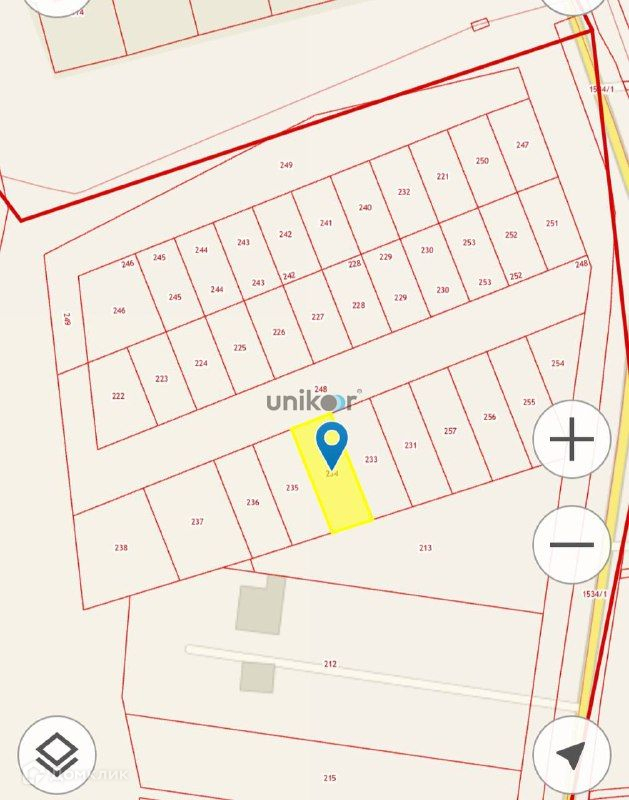Open the map layers selector

[57, 754]
